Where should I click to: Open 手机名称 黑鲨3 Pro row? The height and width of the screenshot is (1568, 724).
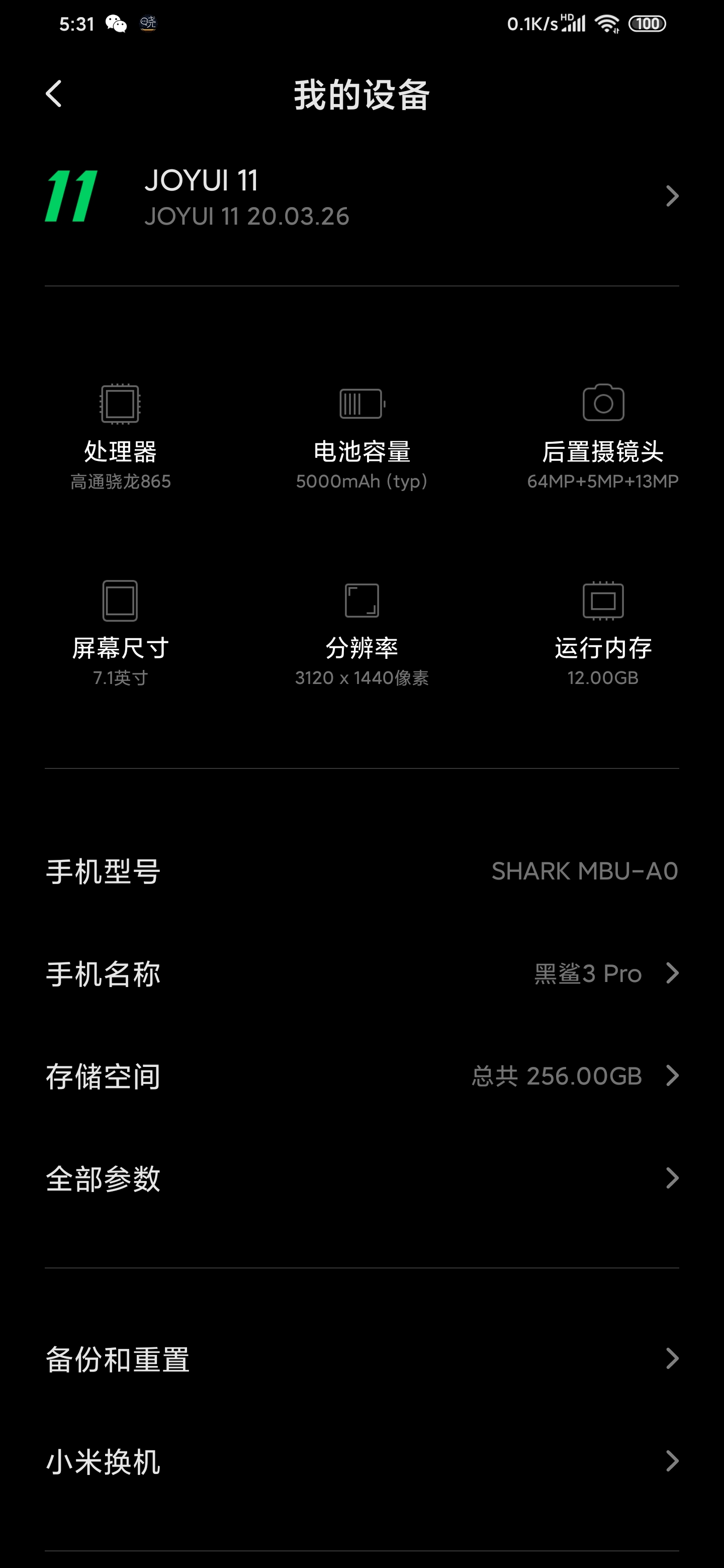pyautogui.click(x=361, y=973)
